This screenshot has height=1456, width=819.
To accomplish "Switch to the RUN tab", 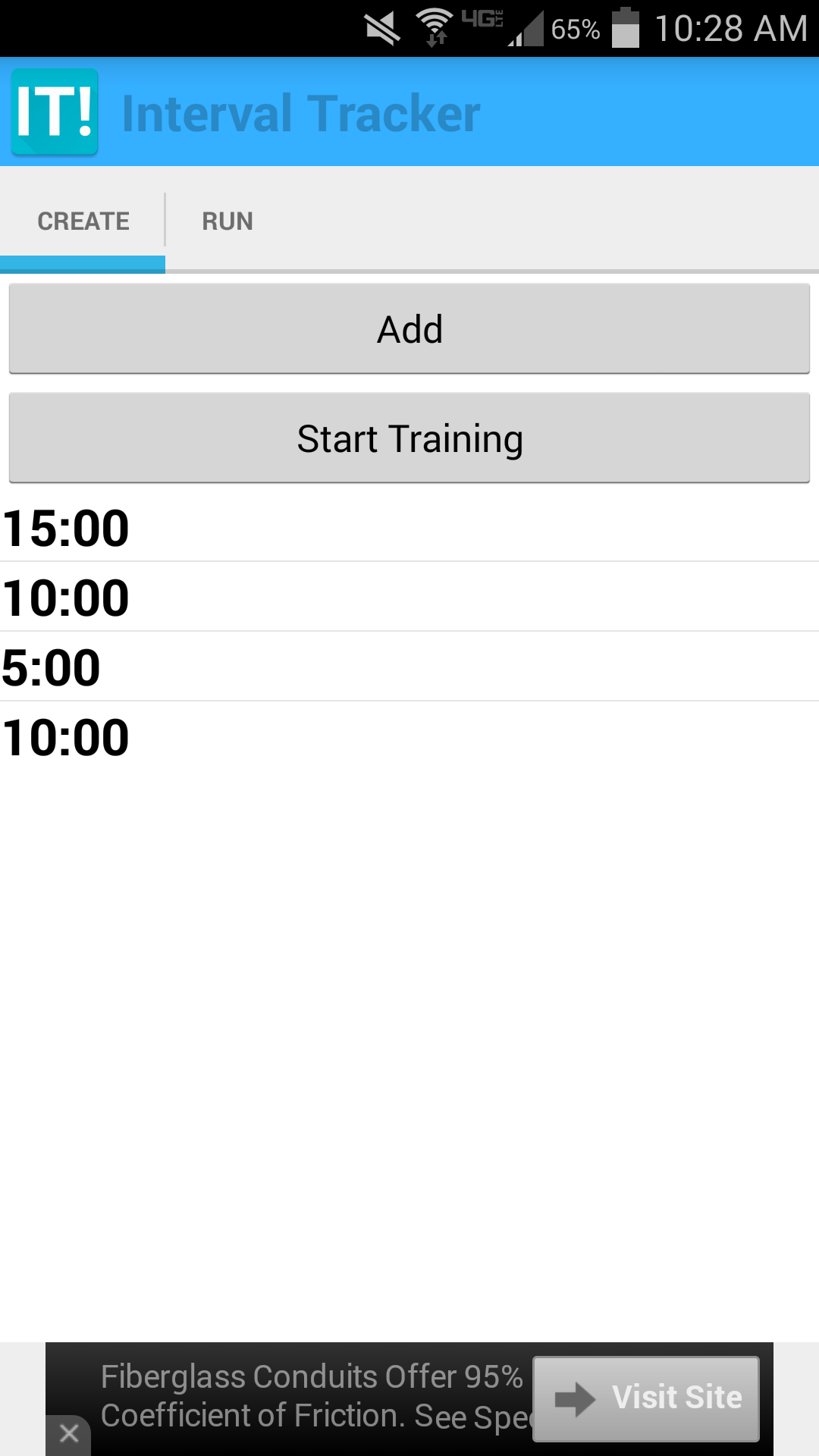I will 226,220.
